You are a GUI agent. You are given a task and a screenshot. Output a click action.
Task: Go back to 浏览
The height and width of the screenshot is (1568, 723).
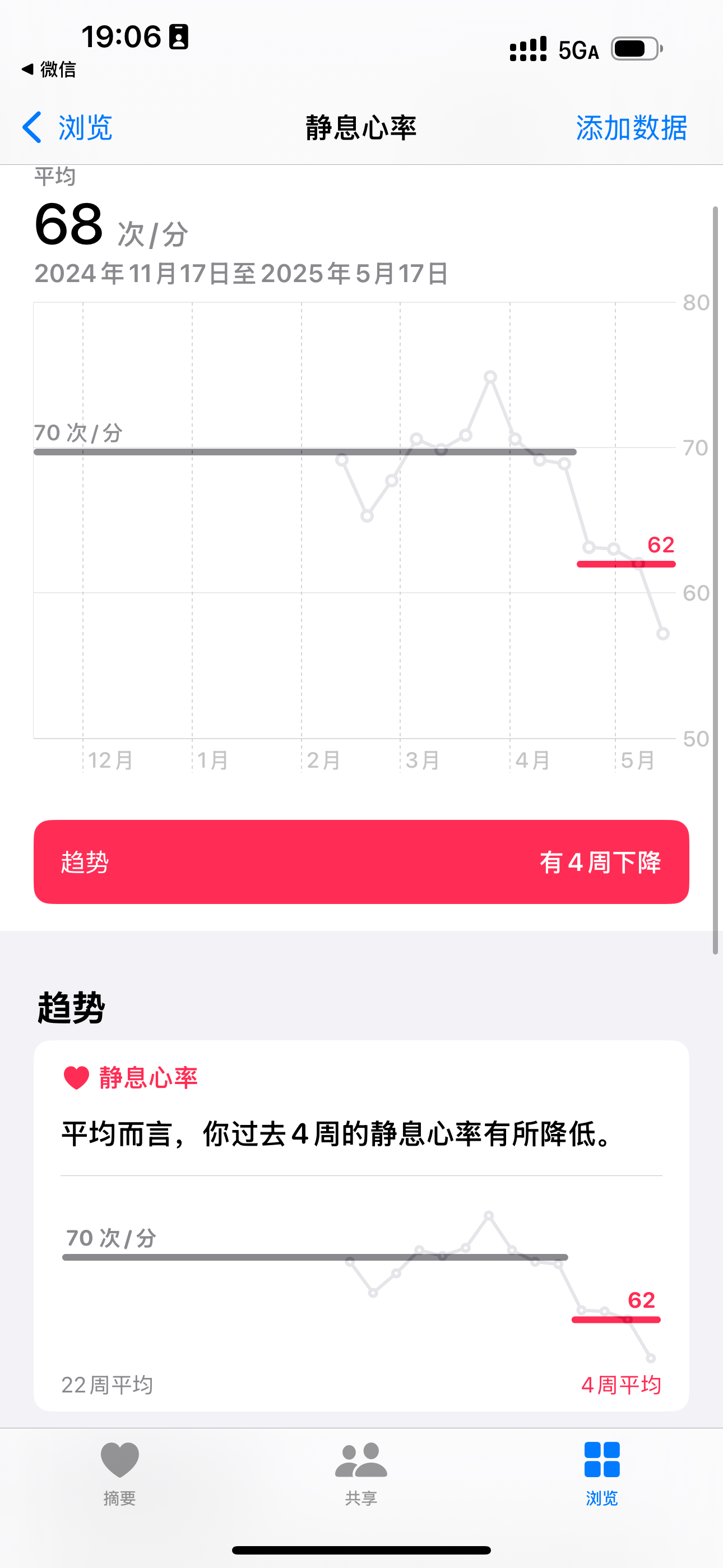pyautogui.click(x=67, y=128)
